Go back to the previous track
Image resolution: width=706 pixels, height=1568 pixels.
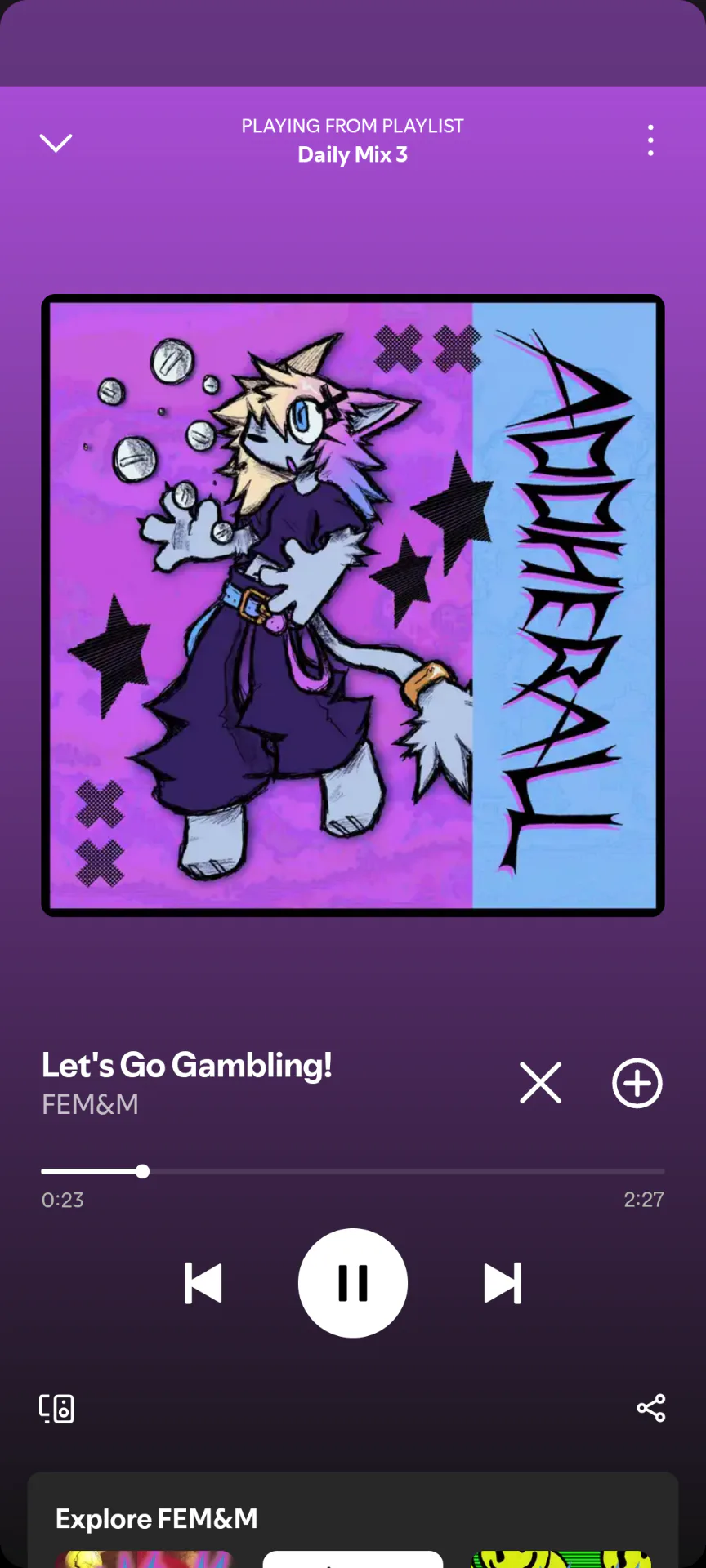pos(203,1283)
